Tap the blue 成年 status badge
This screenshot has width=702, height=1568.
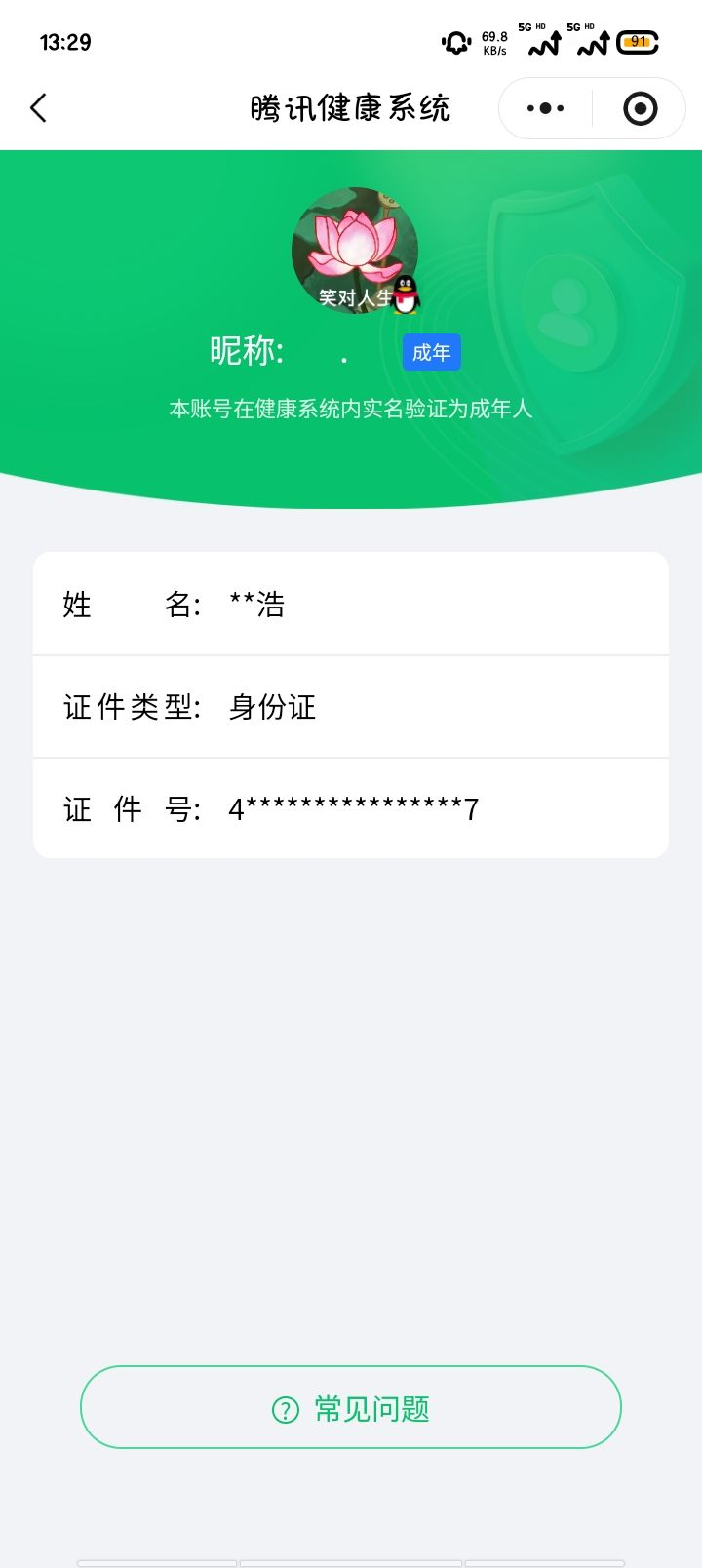pos(432,353)
